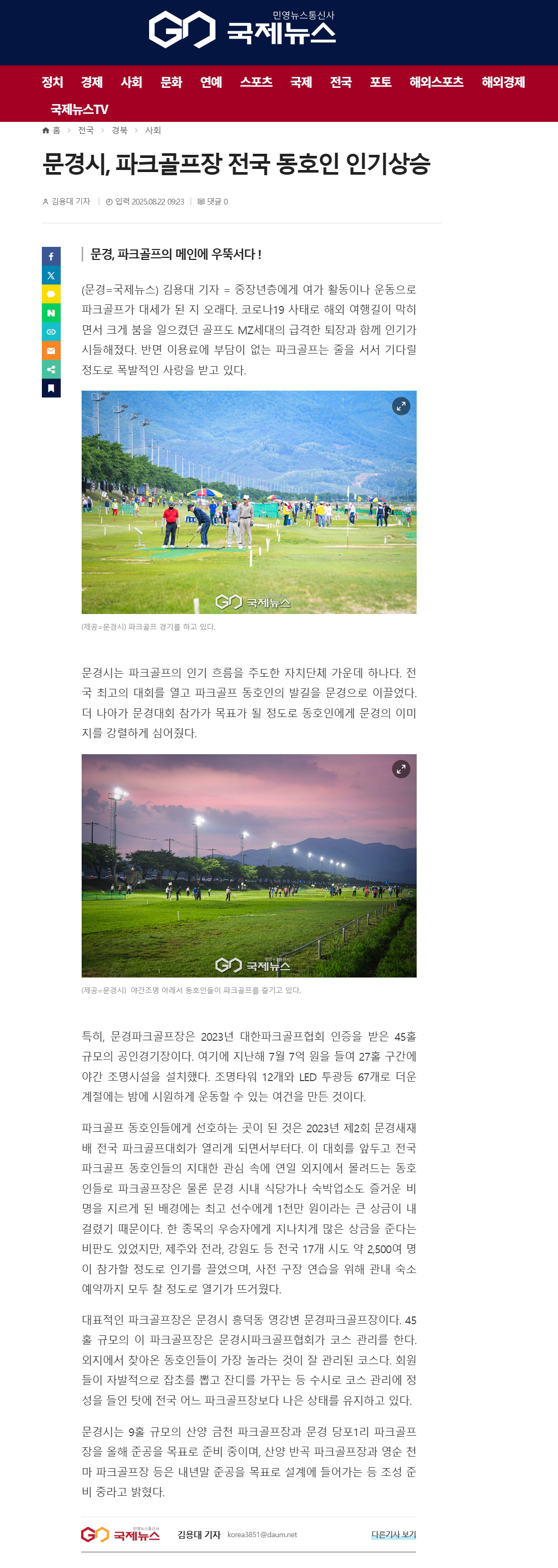Bookmark this article

(x=51, y=389)
